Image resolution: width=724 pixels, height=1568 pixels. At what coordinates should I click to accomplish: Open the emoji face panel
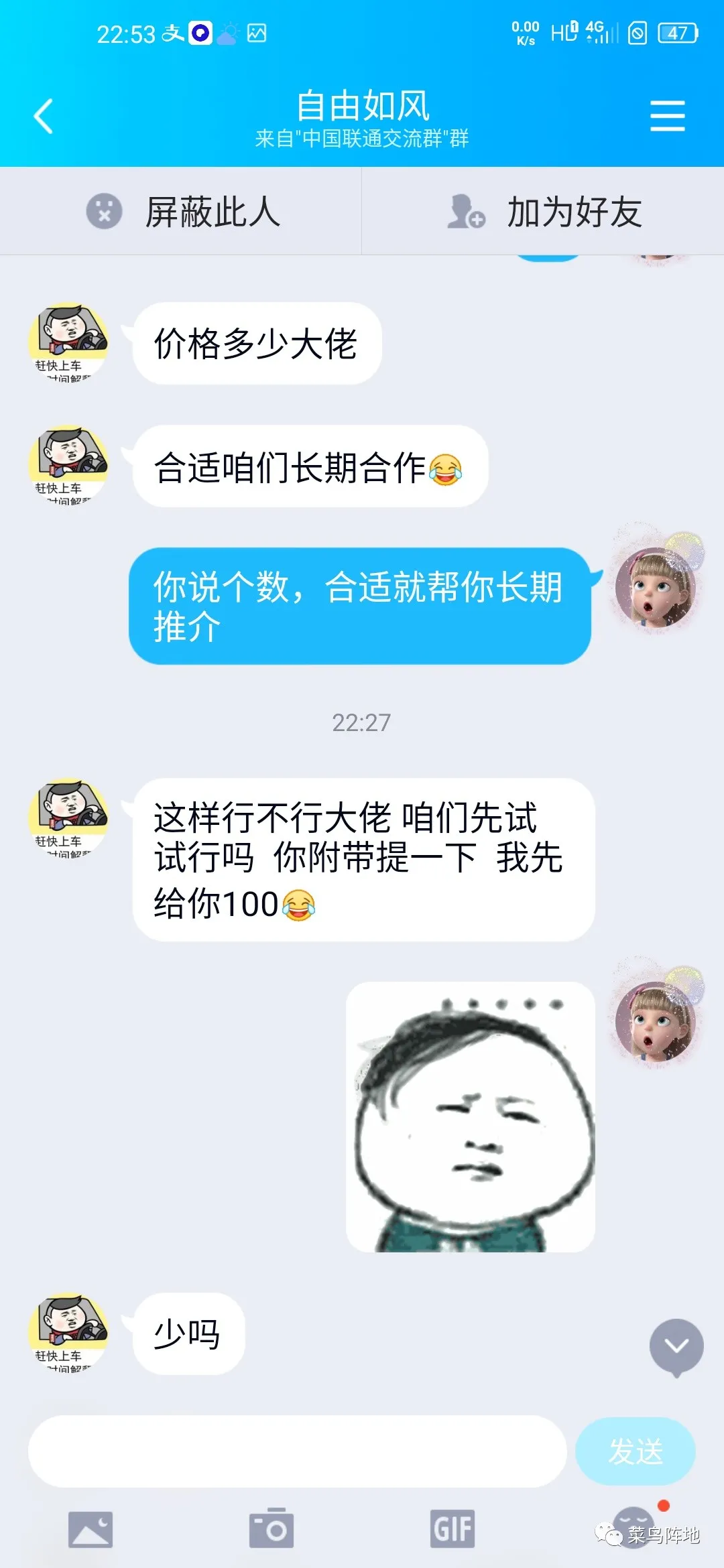[x=633, y=1526]
